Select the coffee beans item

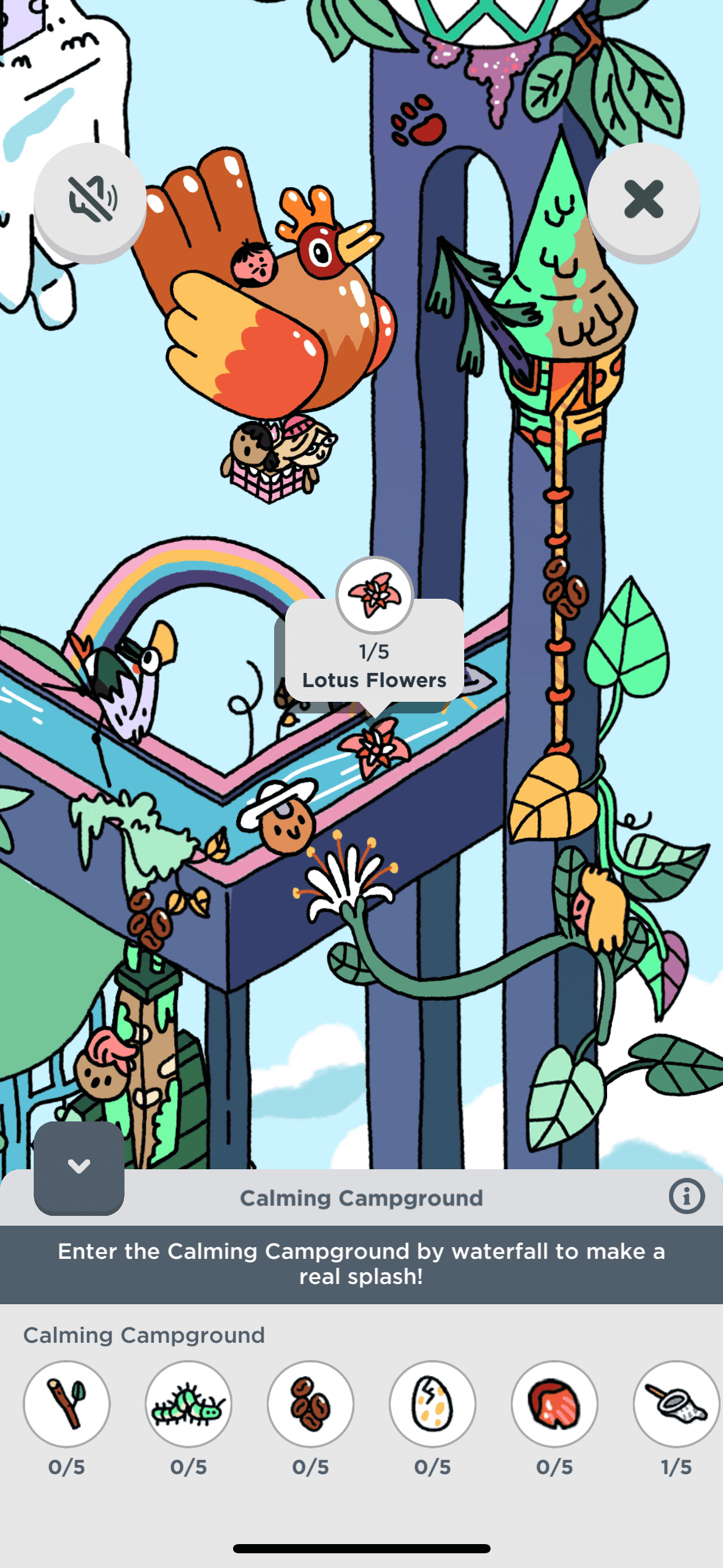[x=311, y=1404]
